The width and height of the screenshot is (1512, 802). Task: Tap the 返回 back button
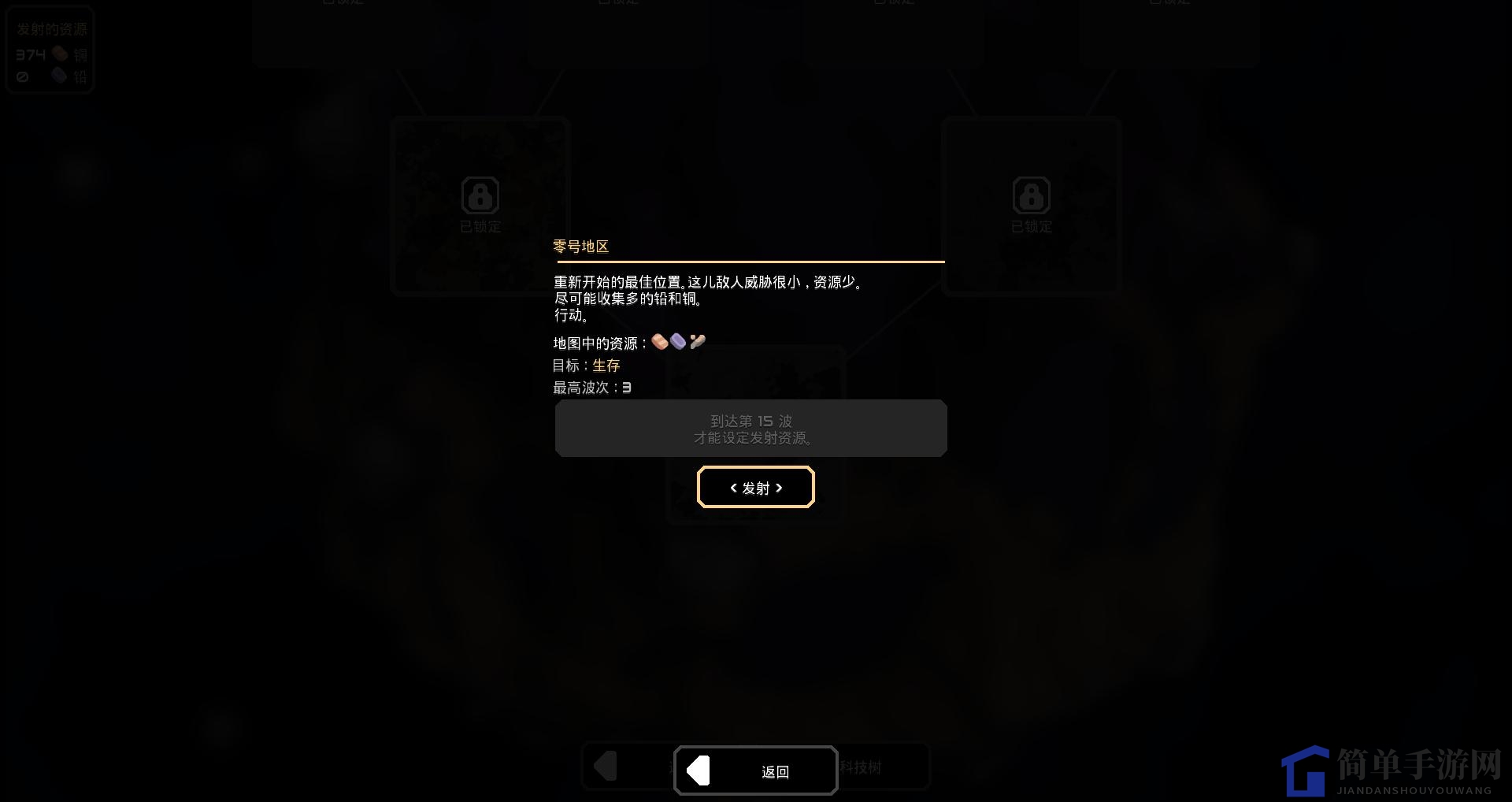coord(756,770)
